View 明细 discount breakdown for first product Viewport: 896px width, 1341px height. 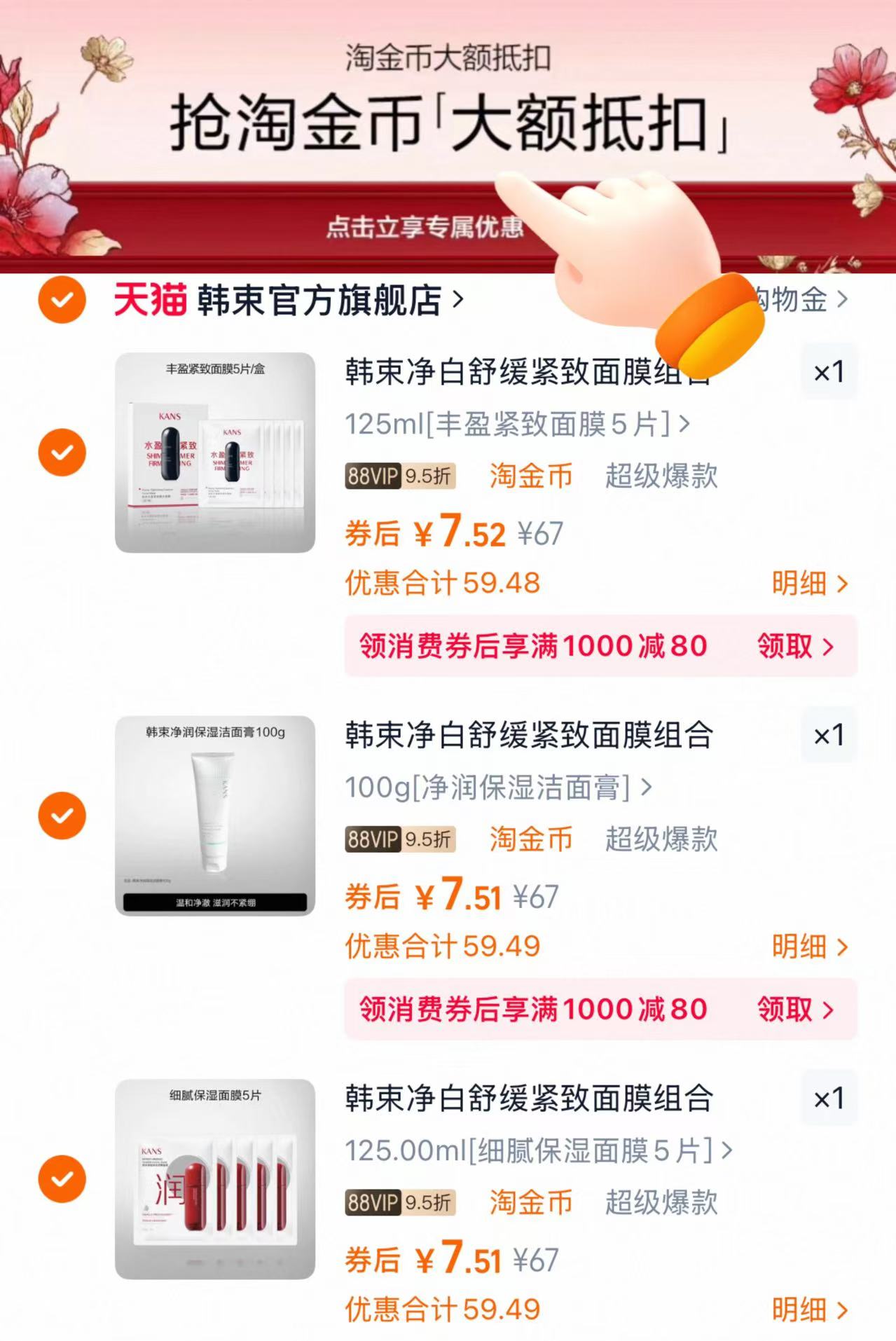798,584
